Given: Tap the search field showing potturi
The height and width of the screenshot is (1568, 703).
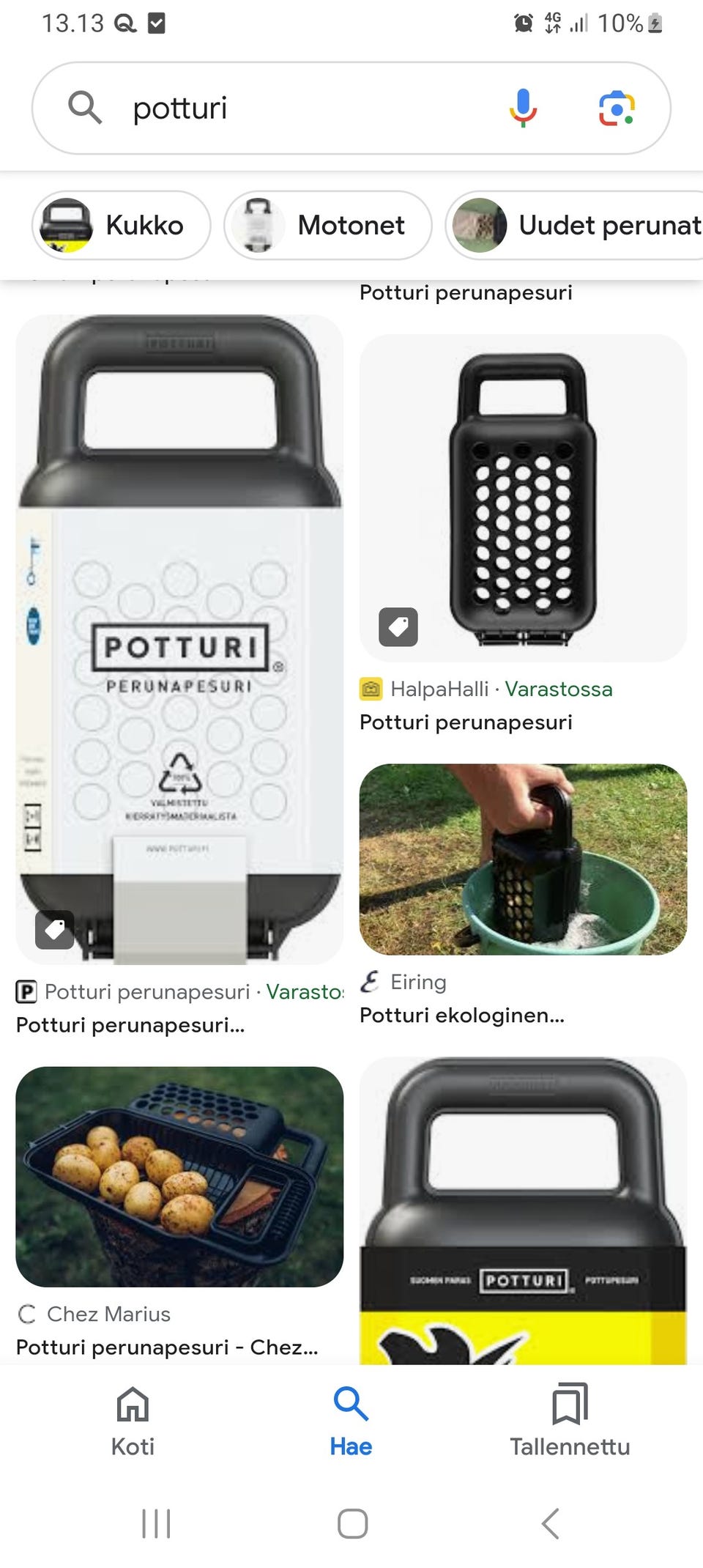Looking at the screenshot, I should (x=293, y=108).
